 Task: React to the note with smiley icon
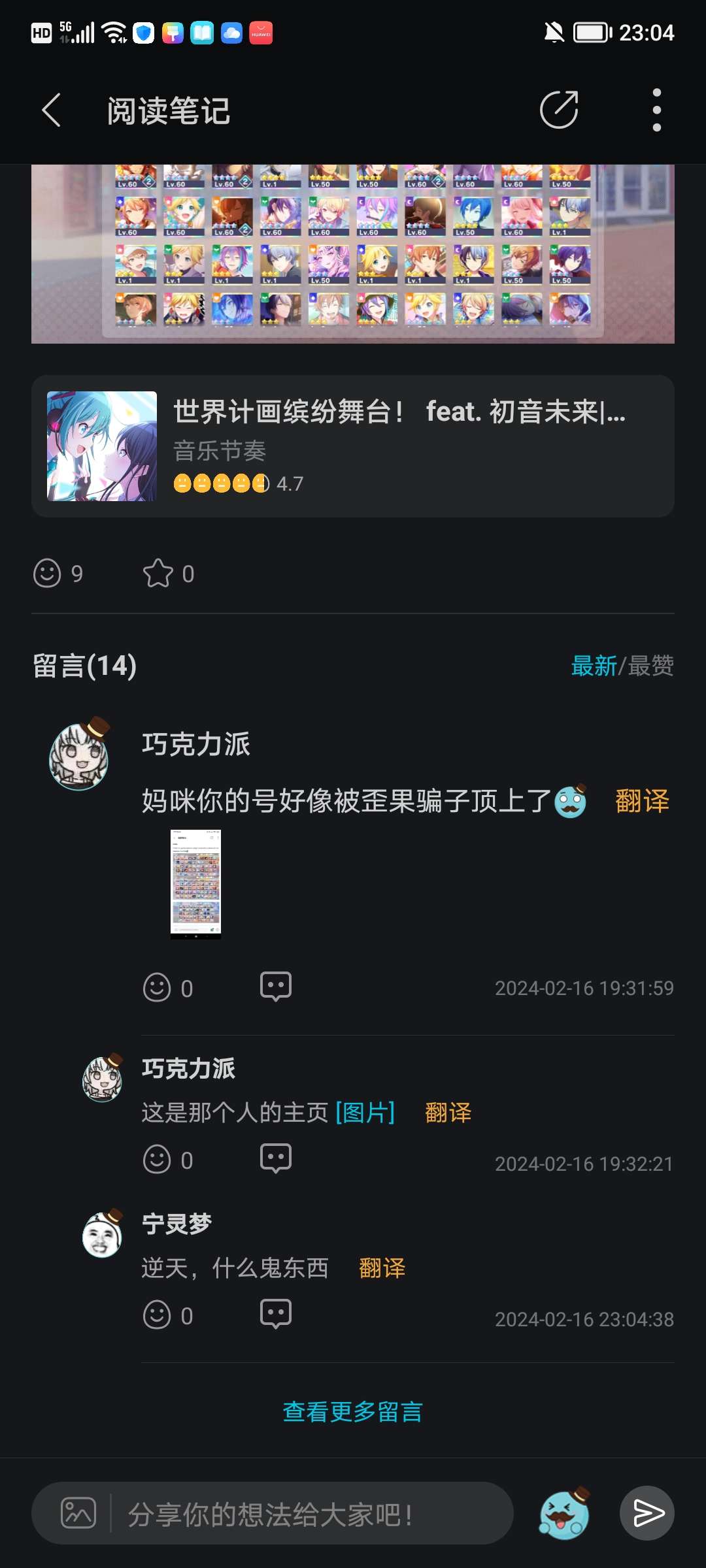[48, 574]
